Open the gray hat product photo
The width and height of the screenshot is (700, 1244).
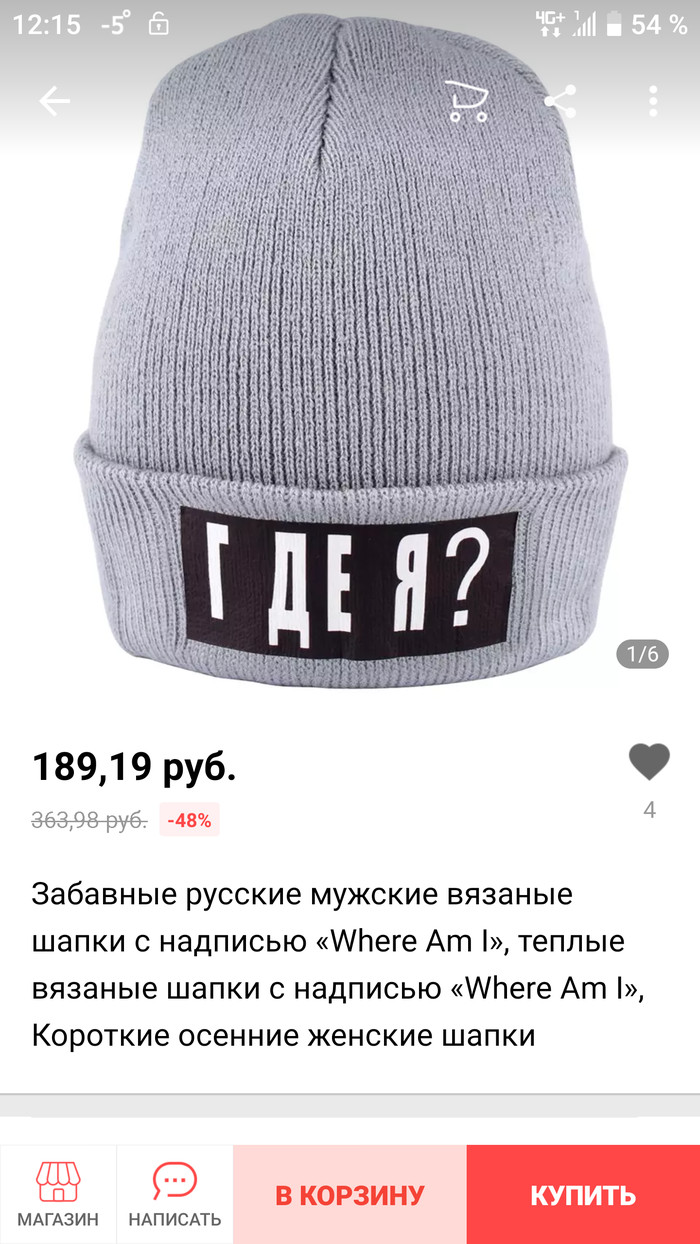coord(350,380)
